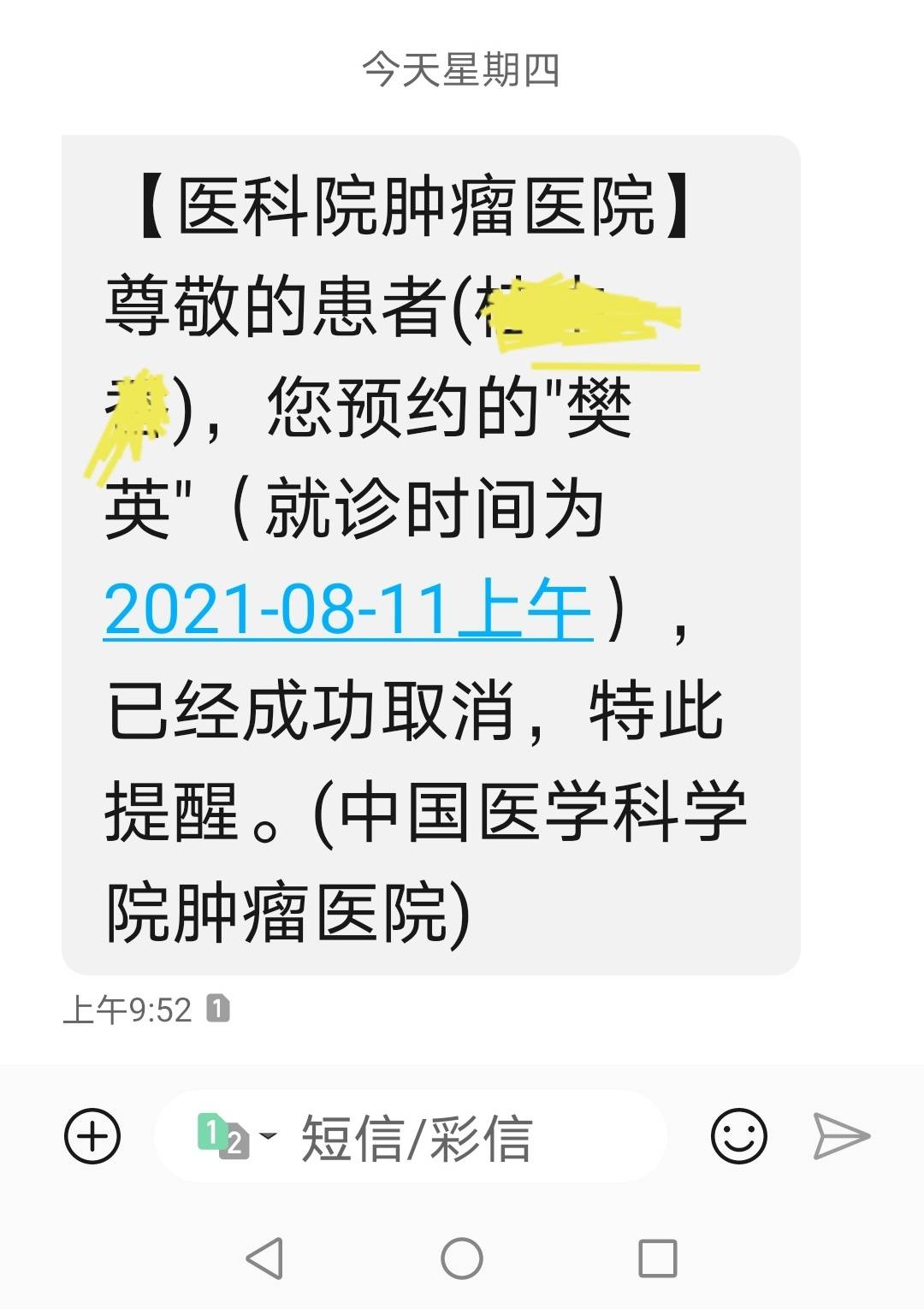924x1309 pixels.
Task: Expand the SIM selection dropdown caret
Action: [269, 1136]
